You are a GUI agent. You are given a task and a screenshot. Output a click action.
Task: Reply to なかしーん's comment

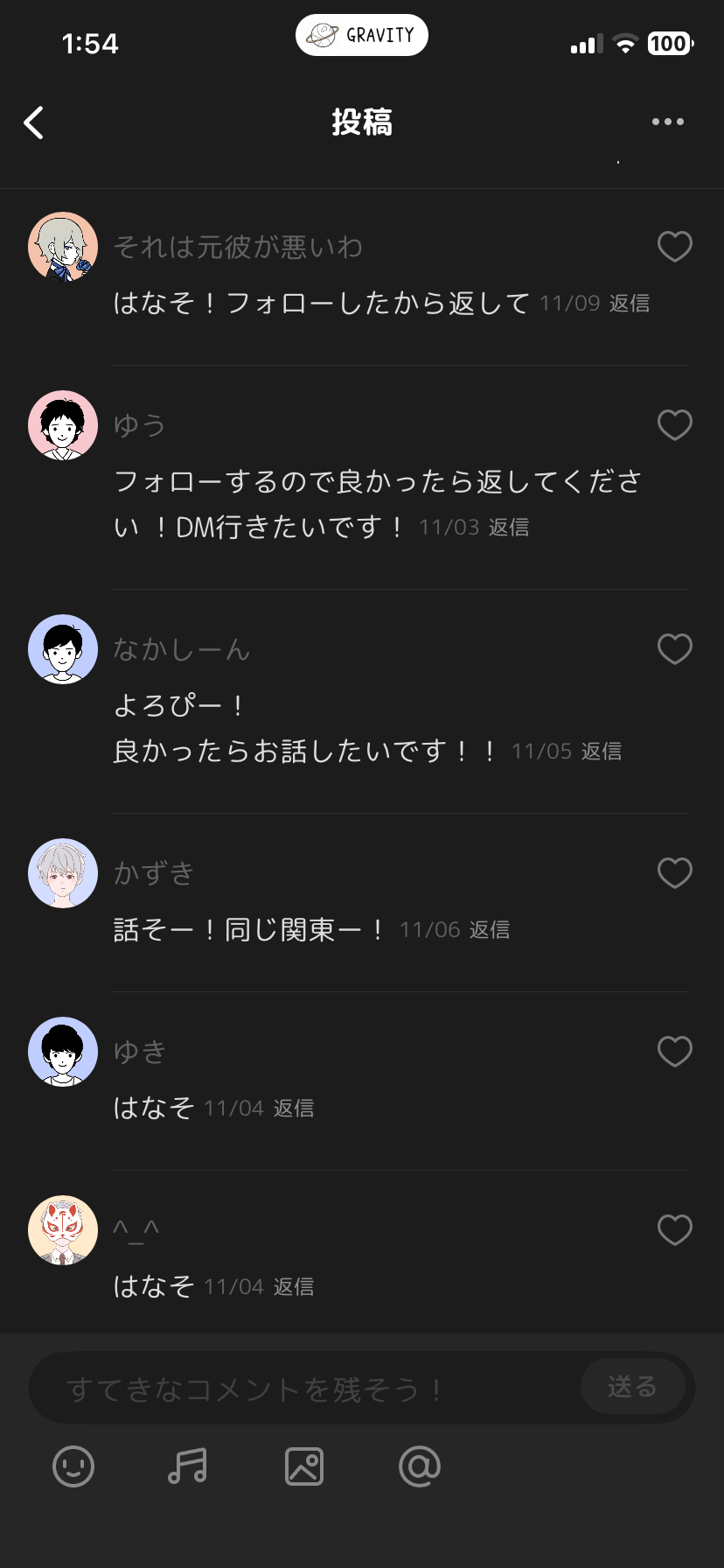(601, 752)
